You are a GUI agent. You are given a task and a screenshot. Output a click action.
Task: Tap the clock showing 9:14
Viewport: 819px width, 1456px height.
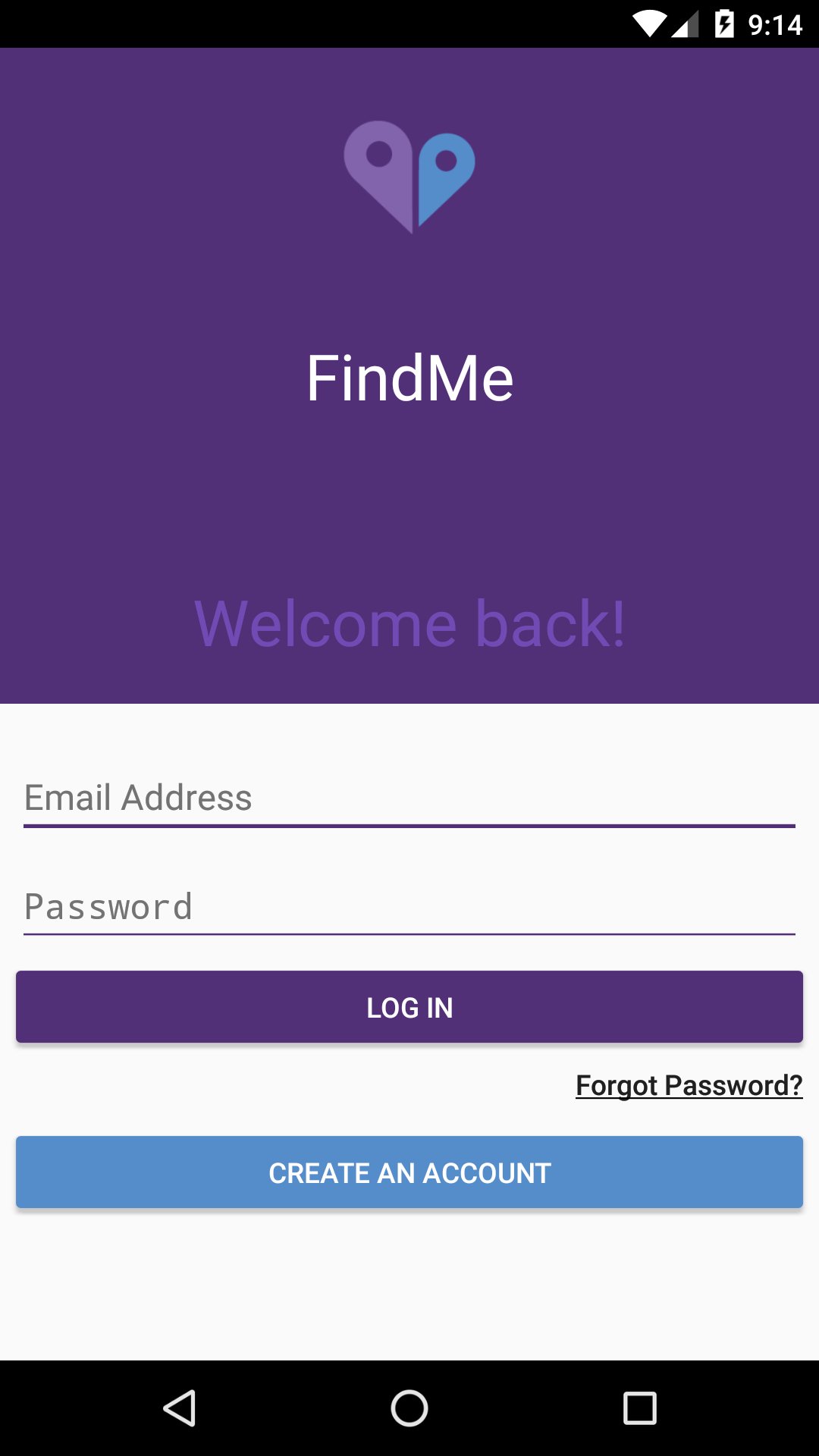(x=775, y=25)
